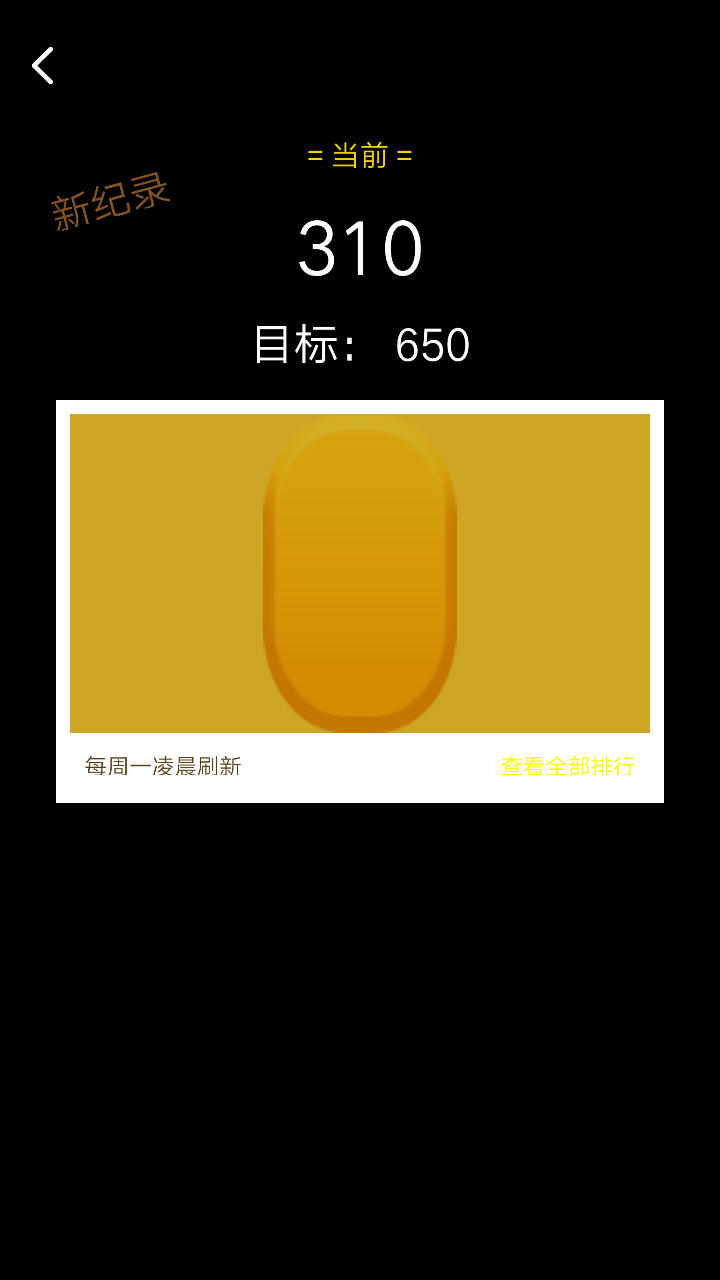
Task: Select the 当前 header label
Action: coord(359,156)
